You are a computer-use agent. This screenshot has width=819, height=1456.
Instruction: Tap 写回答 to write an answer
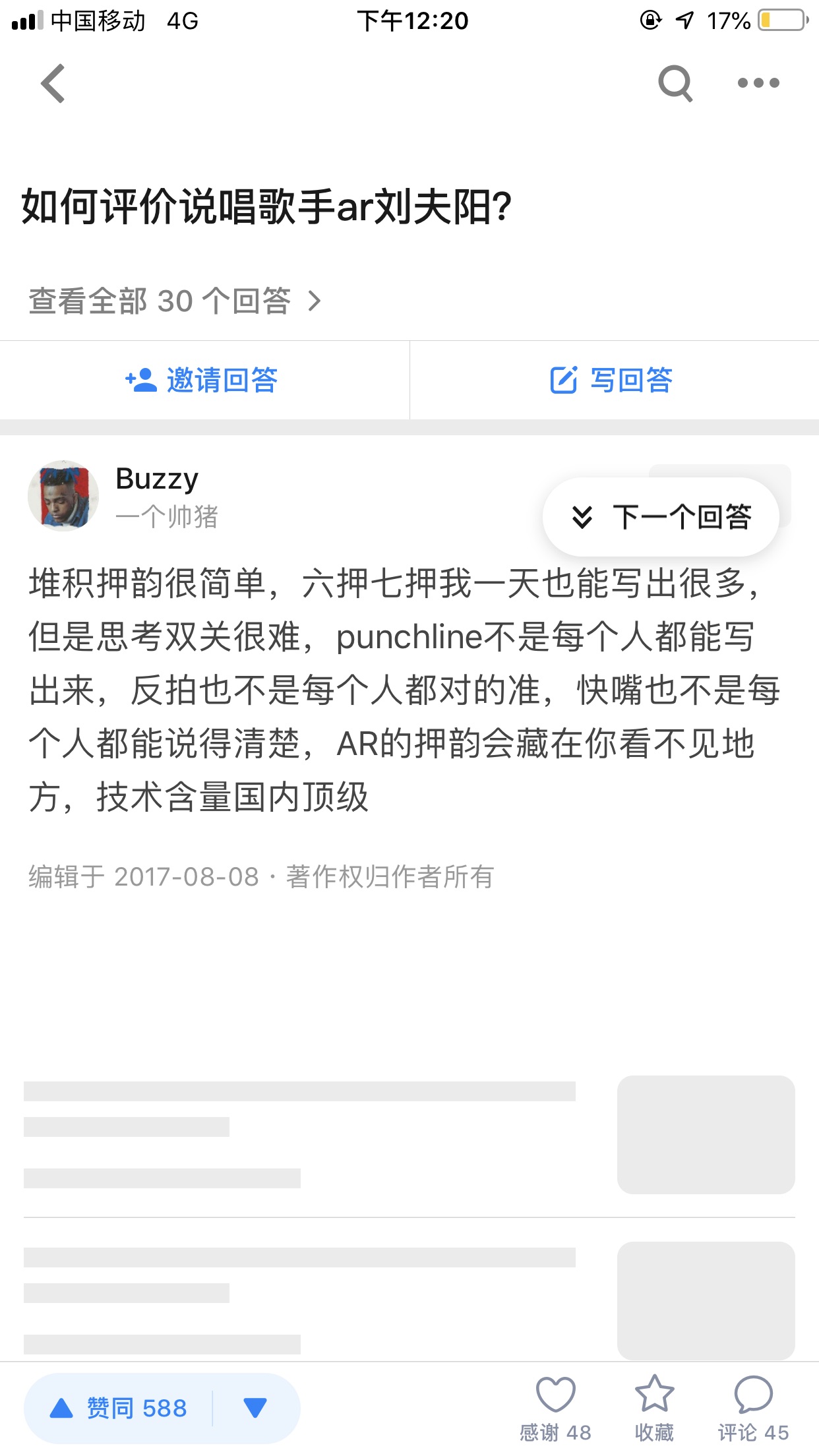pos(611,380)
